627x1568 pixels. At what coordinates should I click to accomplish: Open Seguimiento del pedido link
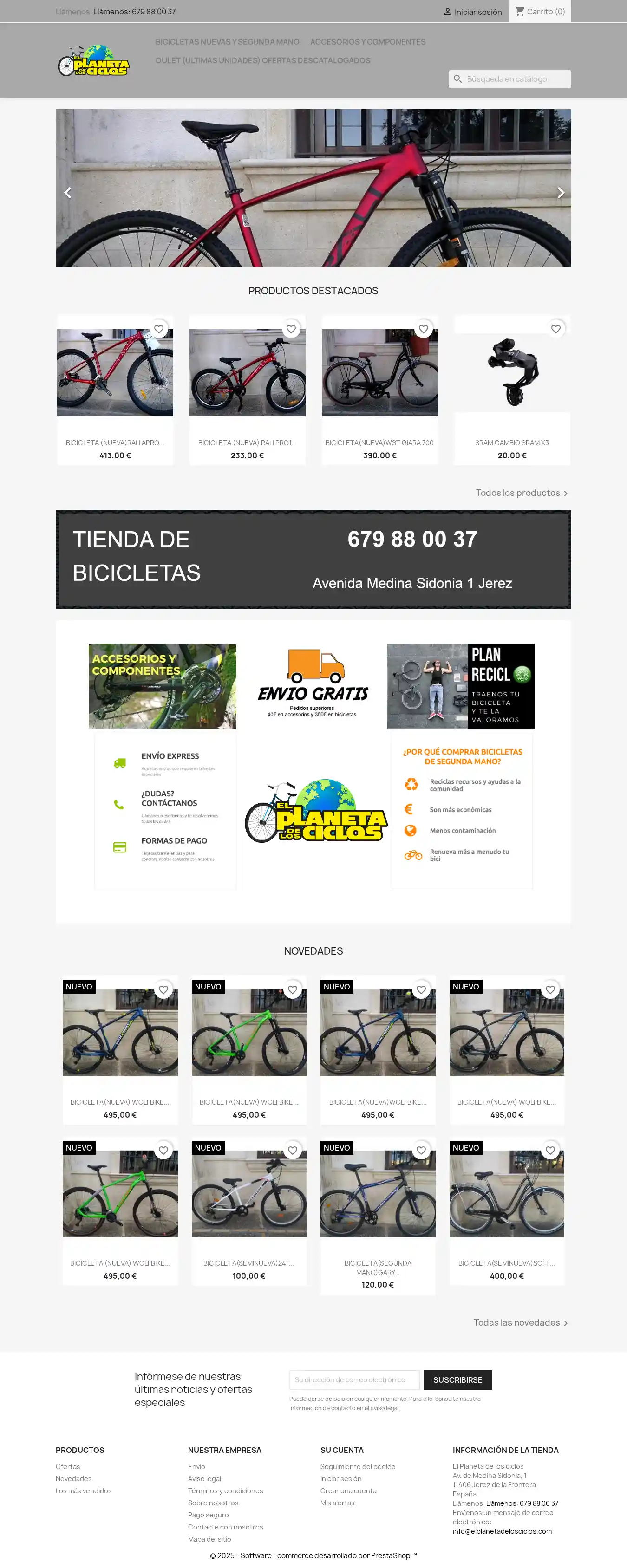pos(357,1466)
